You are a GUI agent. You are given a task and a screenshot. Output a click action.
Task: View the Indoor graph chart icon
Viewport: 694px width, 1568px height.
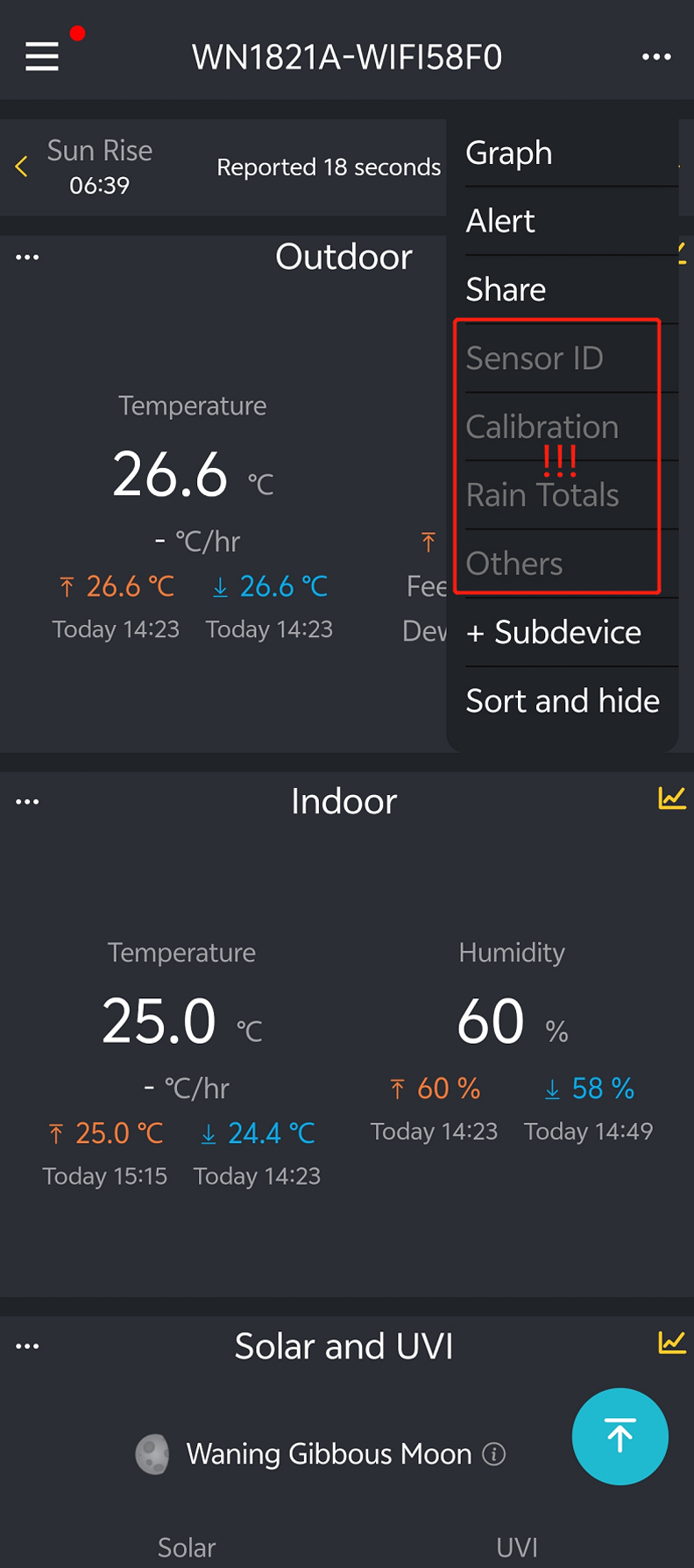coord(671,798)
